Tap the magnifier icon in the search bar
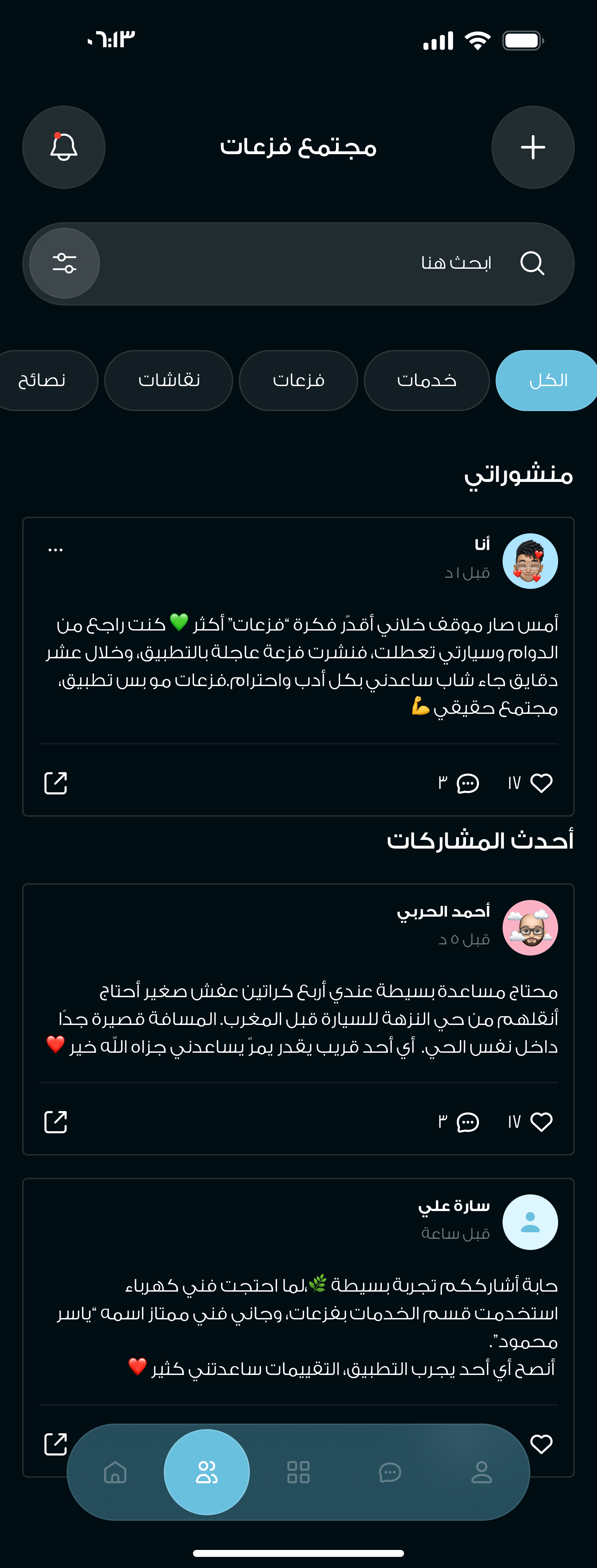The width and height of the screenshot is (597, 1568). (532, 263)
